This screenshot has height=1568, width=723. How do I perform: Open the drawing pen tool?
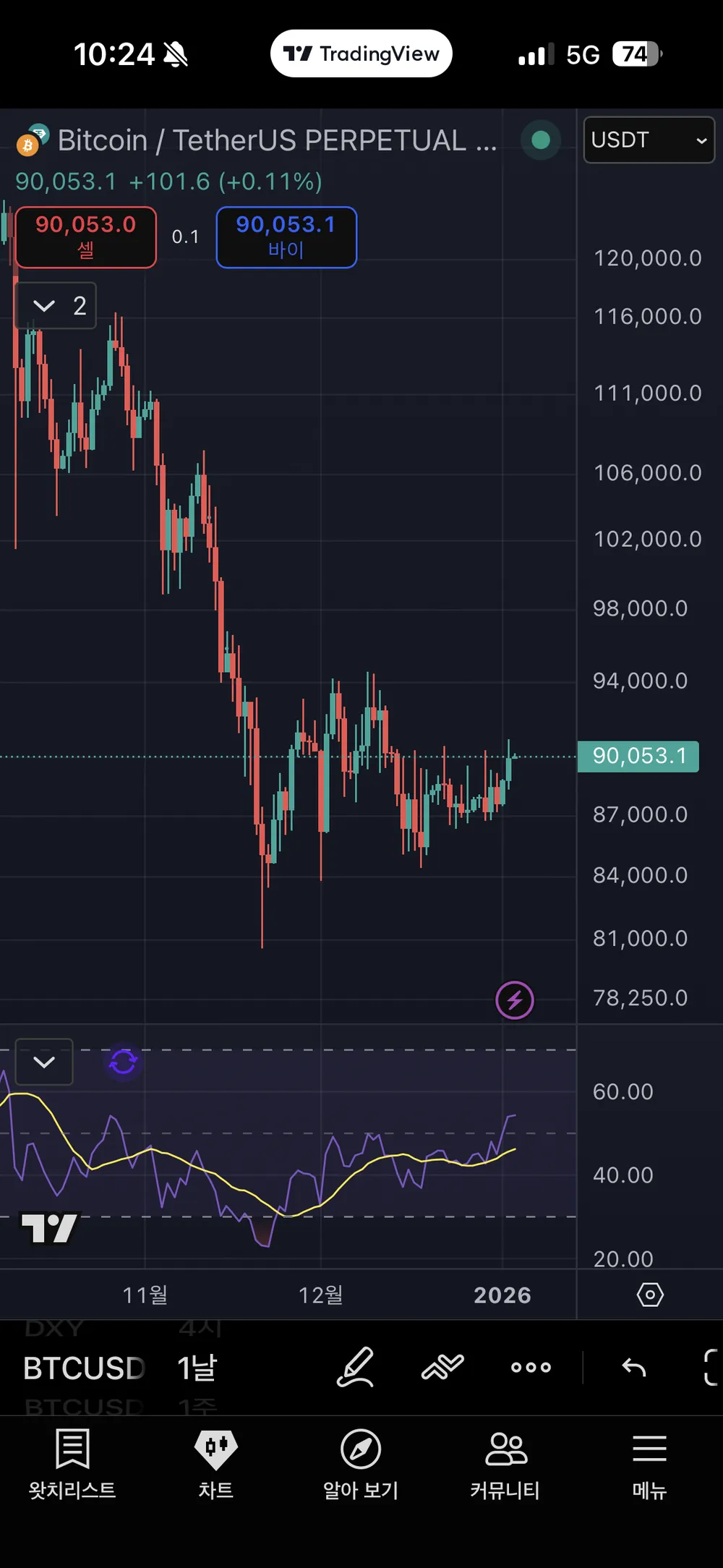pyautogui.click(x=356, y=1367)
